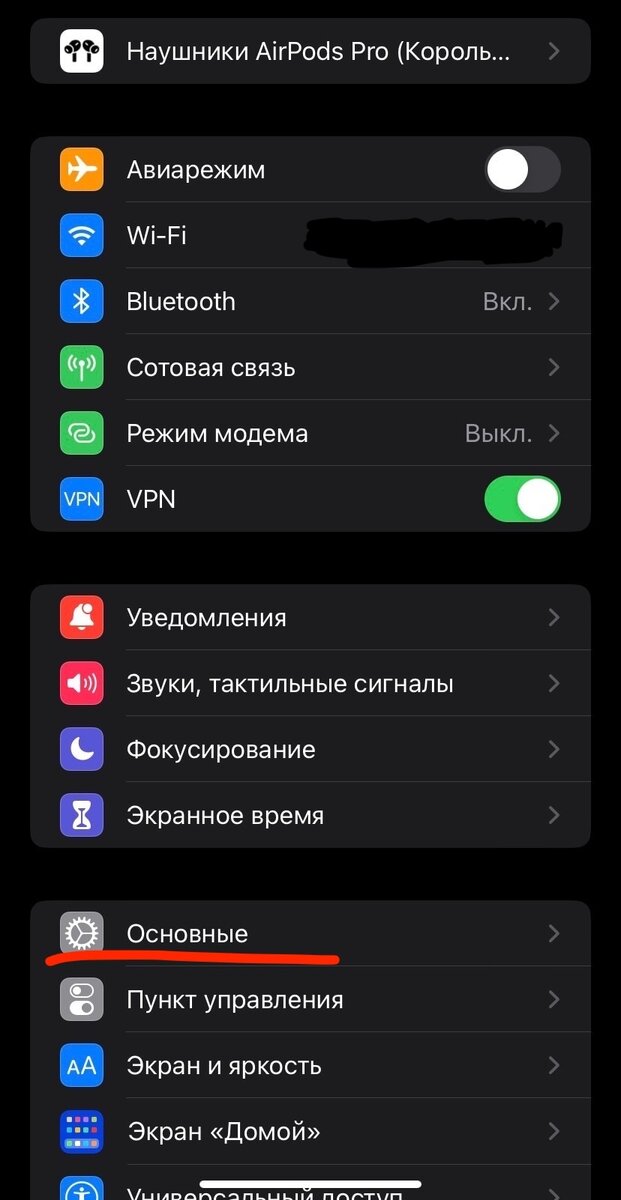
Task: Open Экран и яркость
Action: pos(310,1066)
